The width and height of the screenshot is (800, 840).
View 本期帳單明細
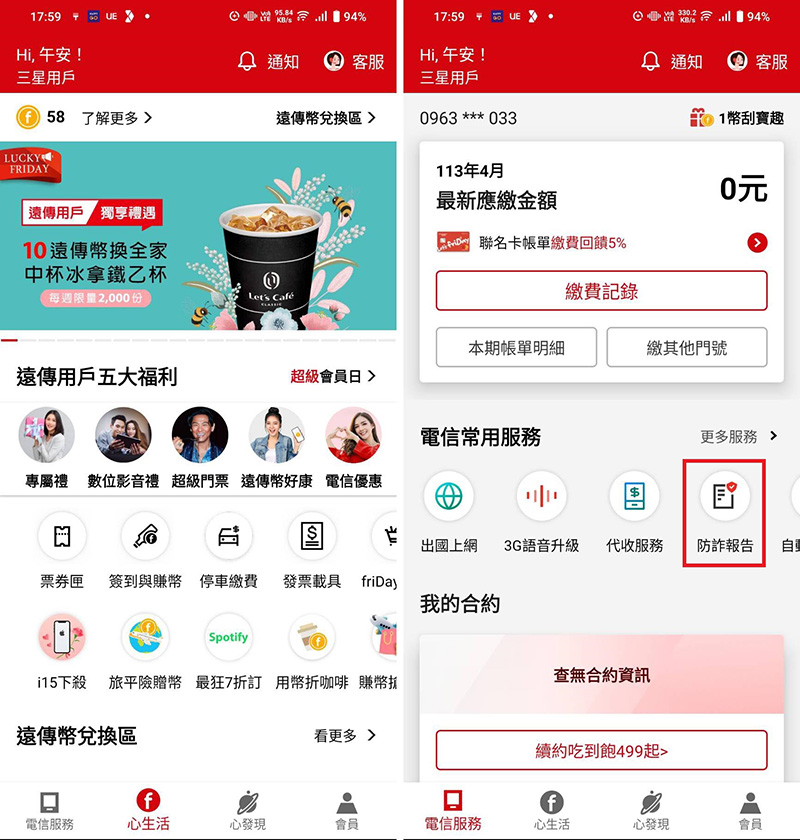point(516,348)
